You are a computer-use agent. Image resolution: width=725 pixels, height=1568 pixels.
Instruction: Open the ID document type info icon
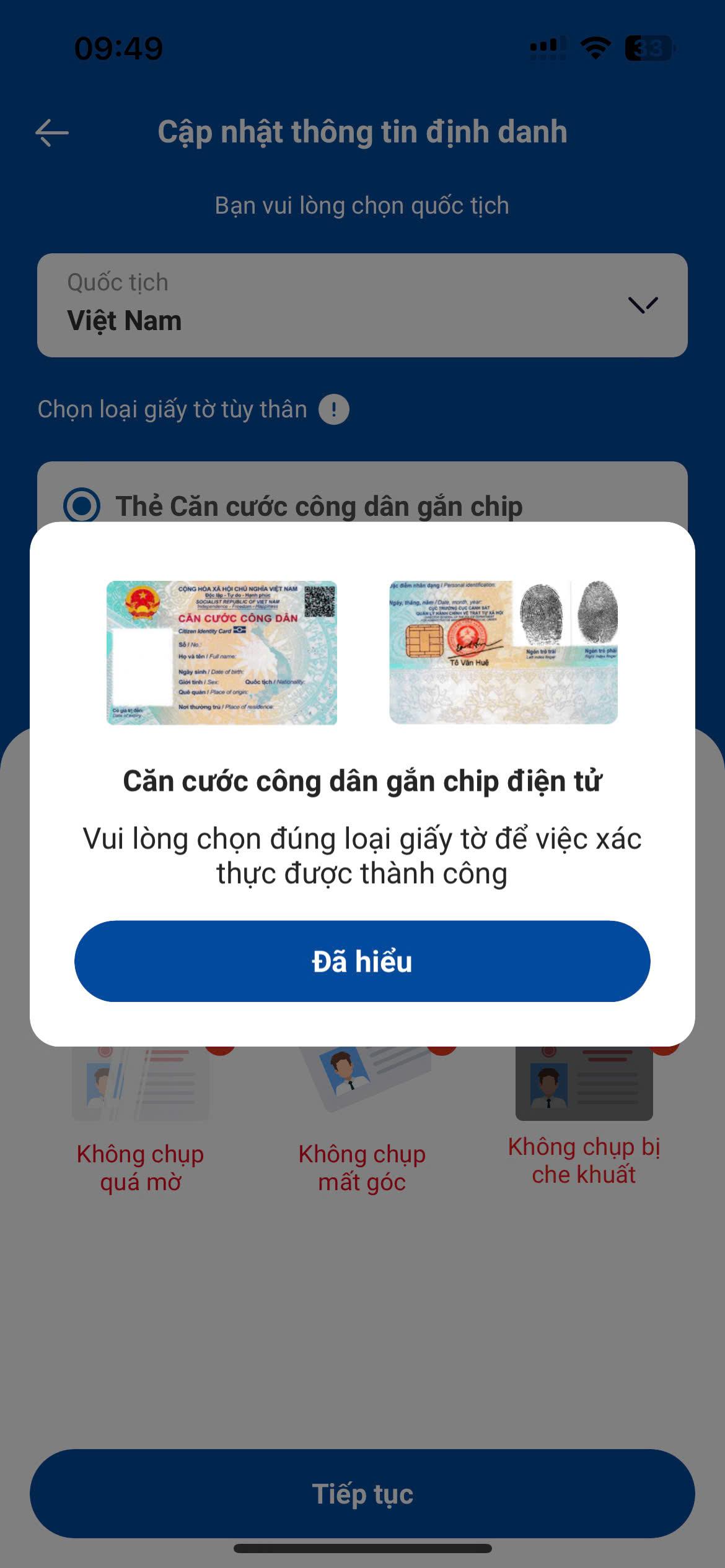(333, 410)
